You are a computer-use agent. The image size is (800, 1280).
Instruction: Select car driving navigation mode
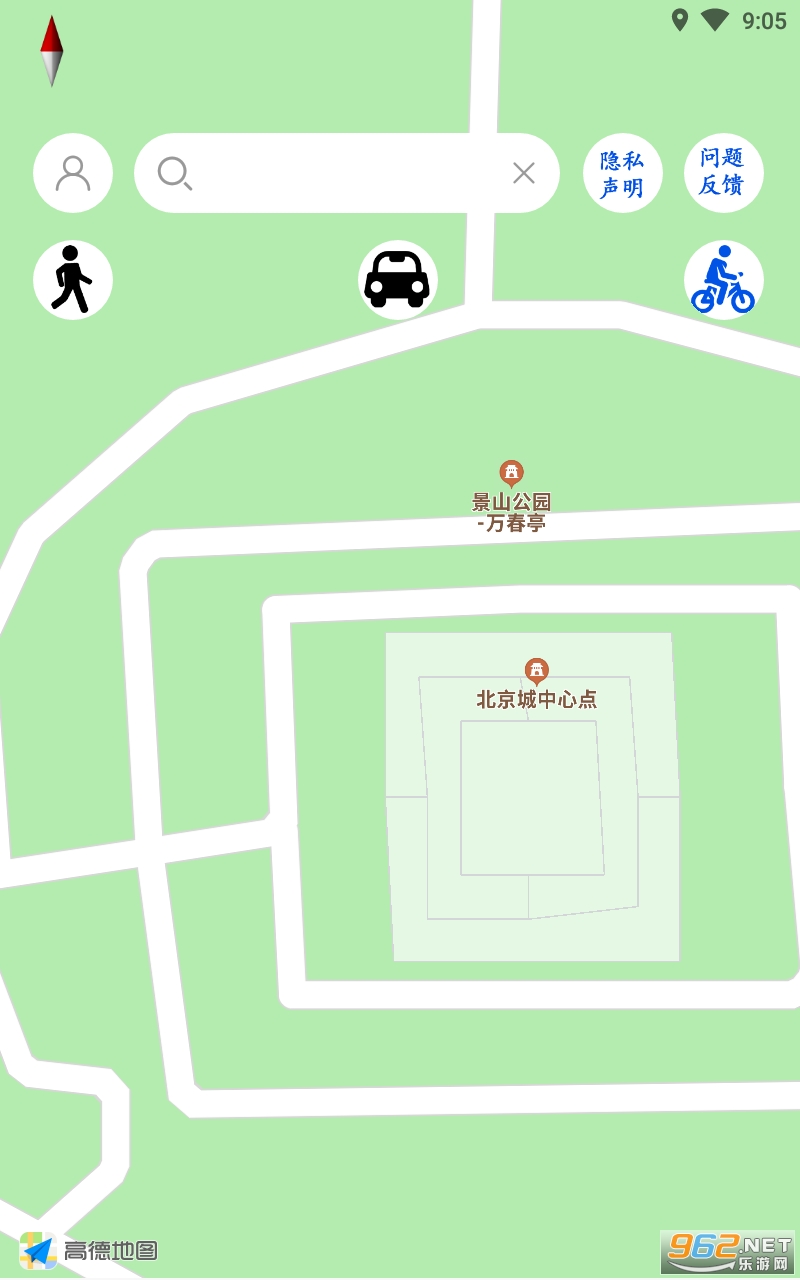pos(398,280)
